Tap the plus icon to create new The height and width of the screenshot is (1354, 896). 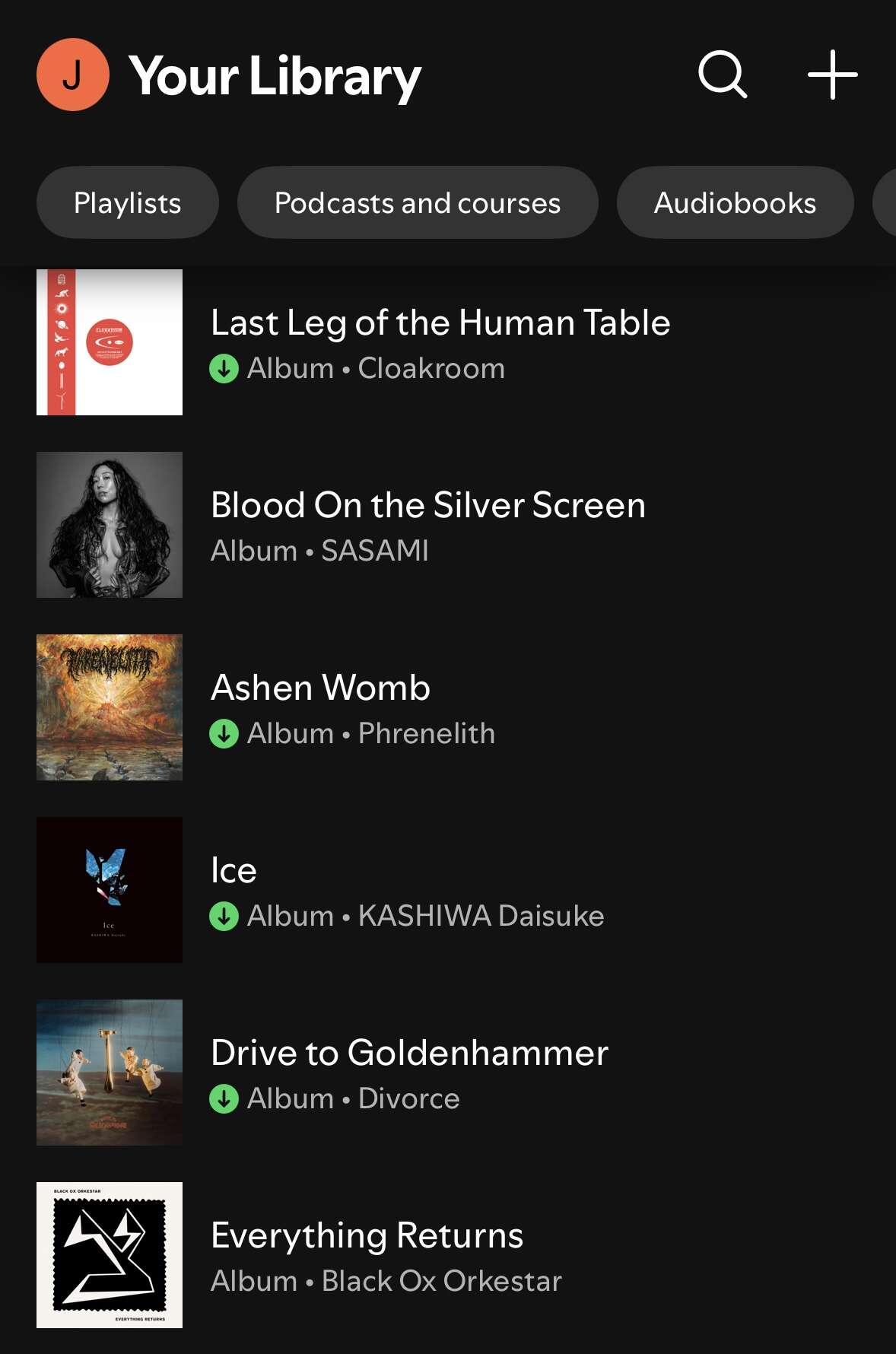(x=832, y=75)
